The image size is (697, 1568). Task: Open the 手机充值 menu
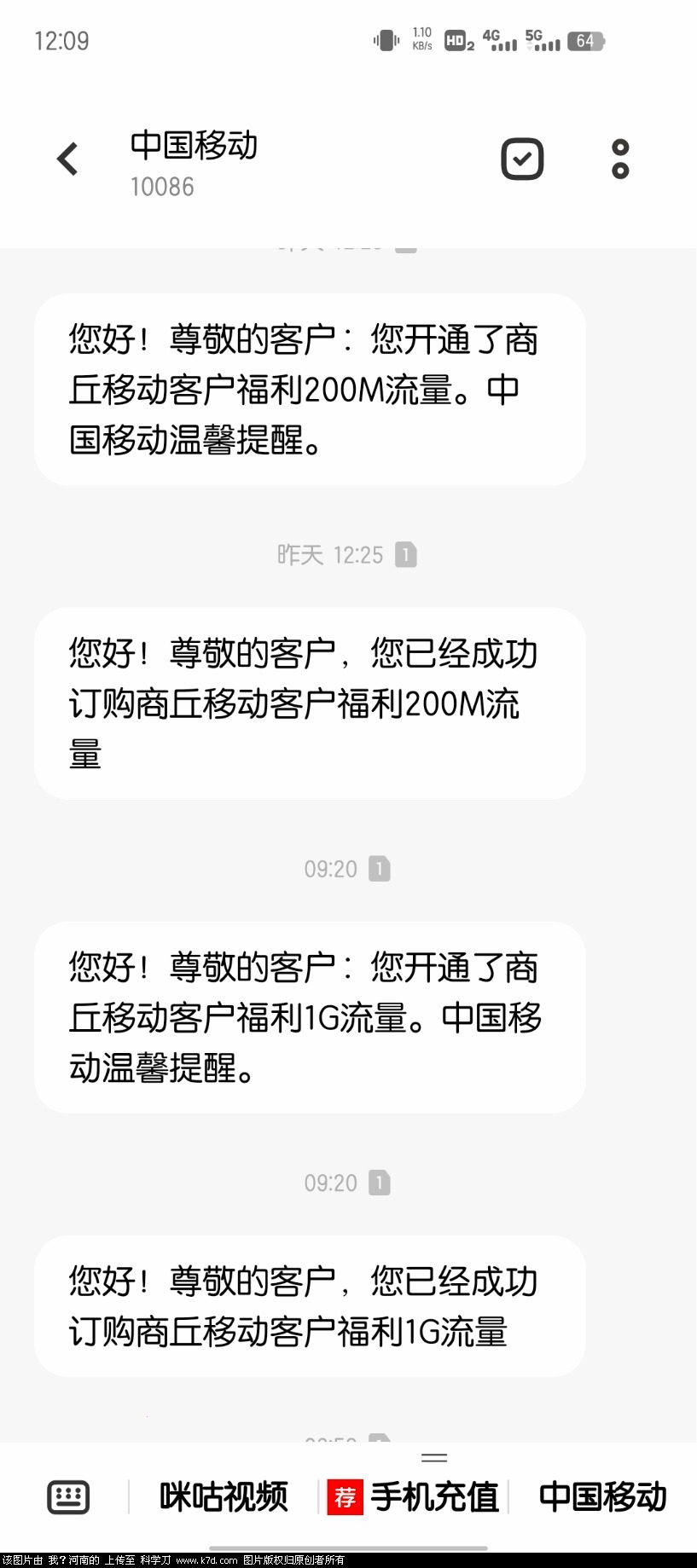(415, 1496)
